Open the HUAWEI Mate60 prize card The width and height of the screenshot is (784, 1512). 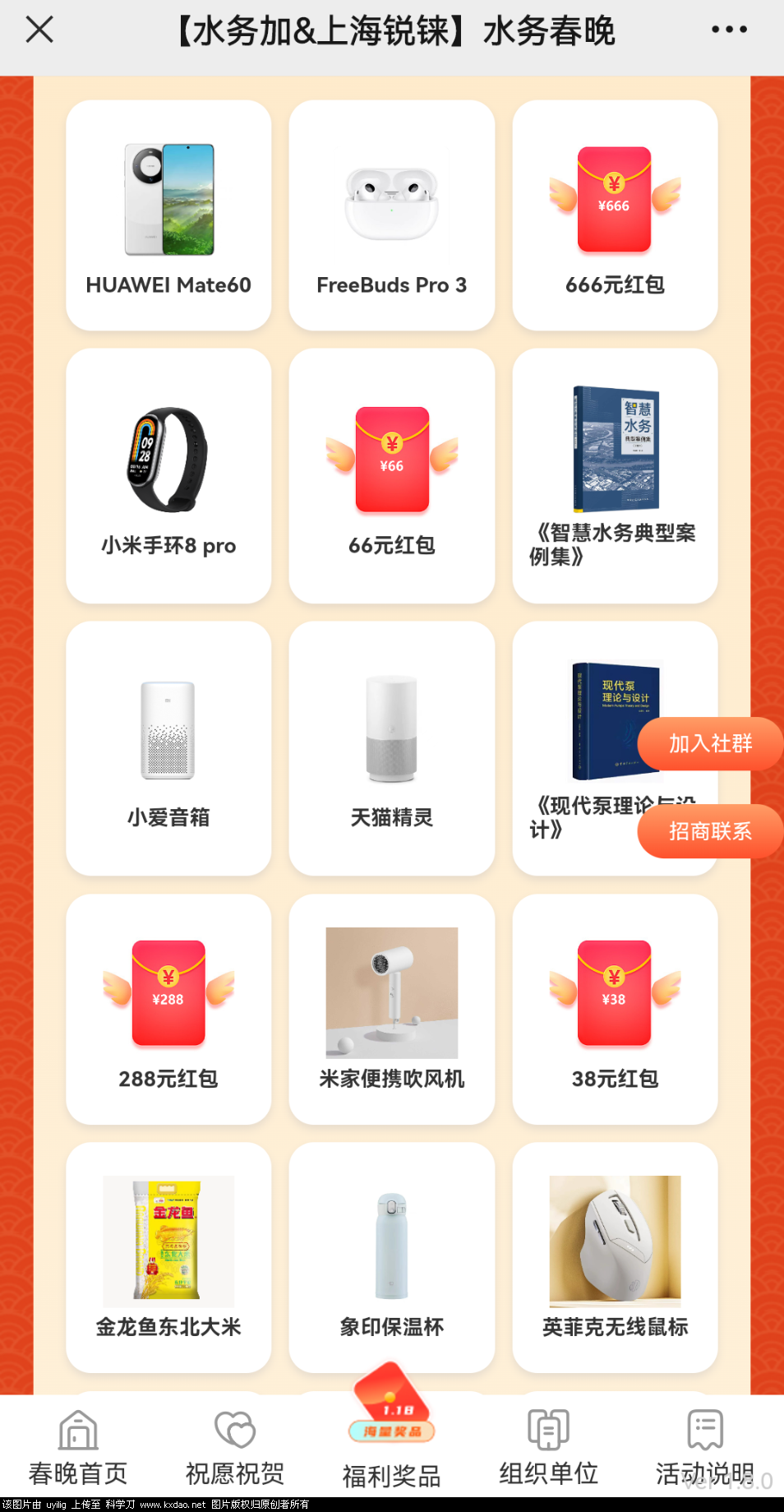pyautogui.click(x=168, y=215)
